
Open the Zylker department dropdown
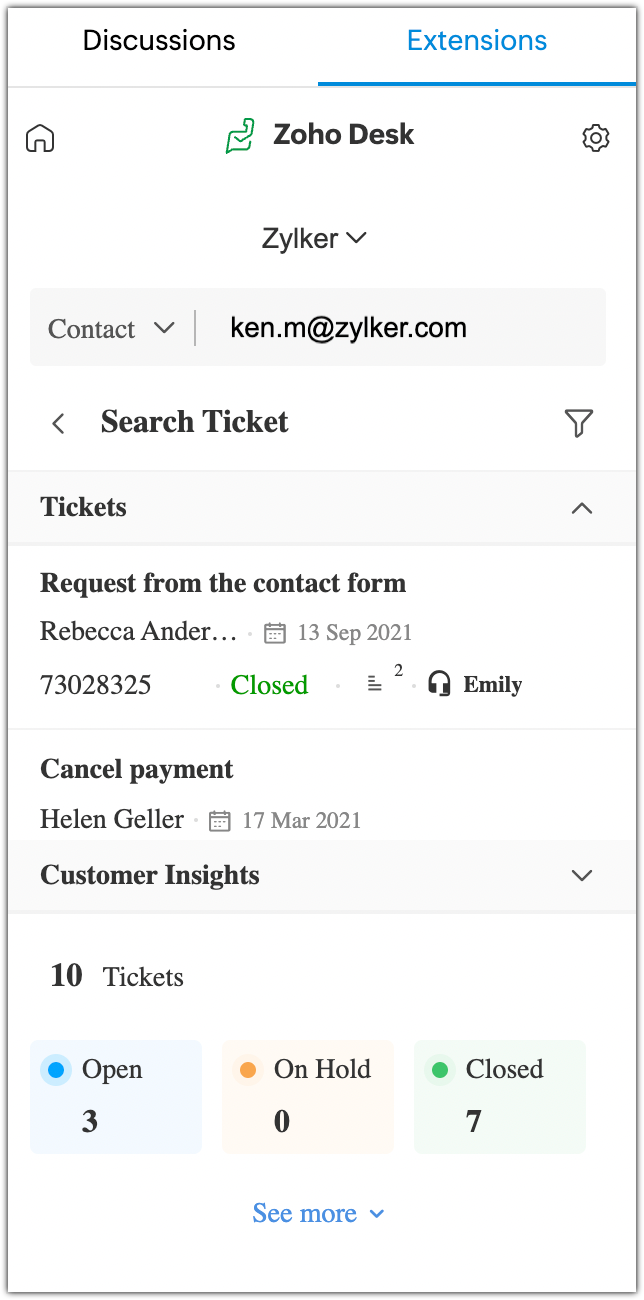coord(314,239)
